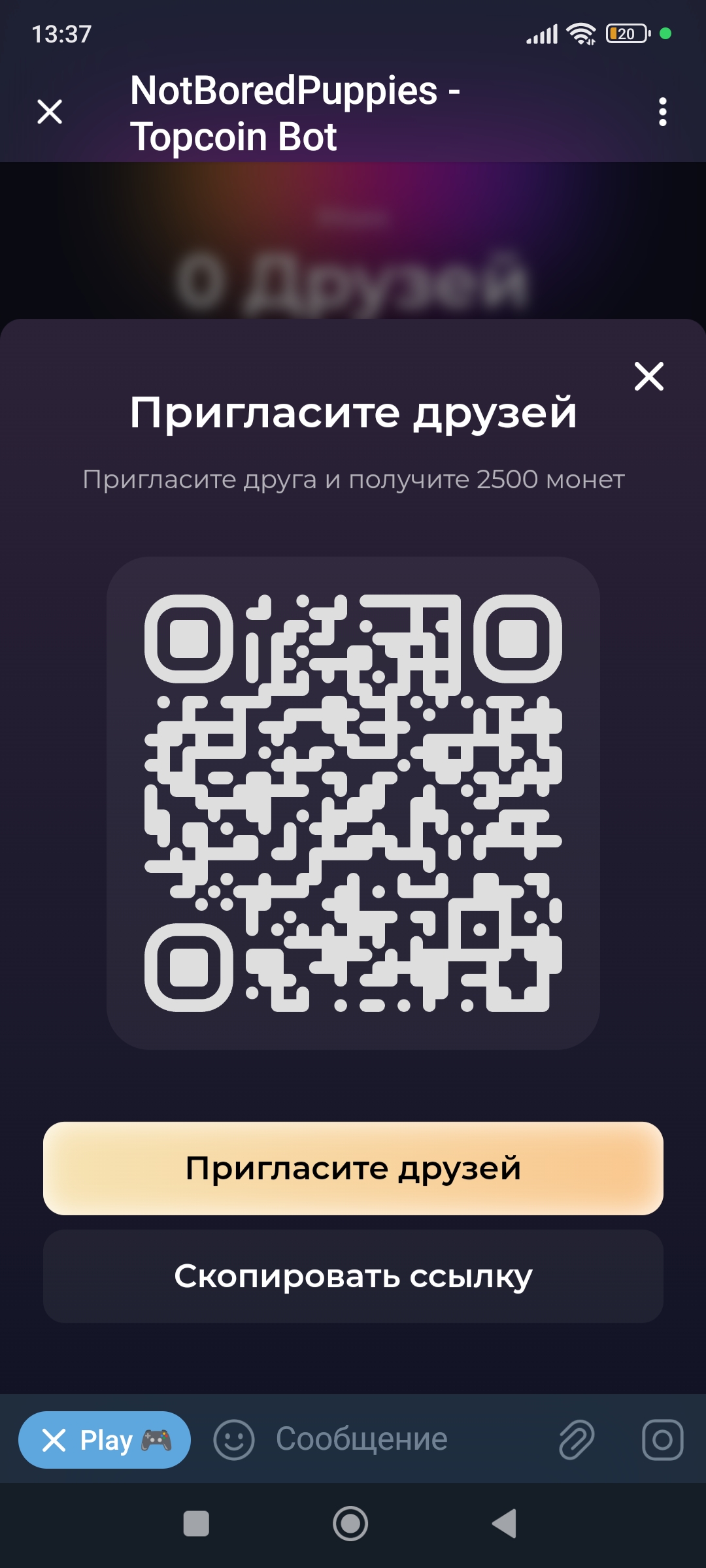Open the three-dot bot options menu

663,112
